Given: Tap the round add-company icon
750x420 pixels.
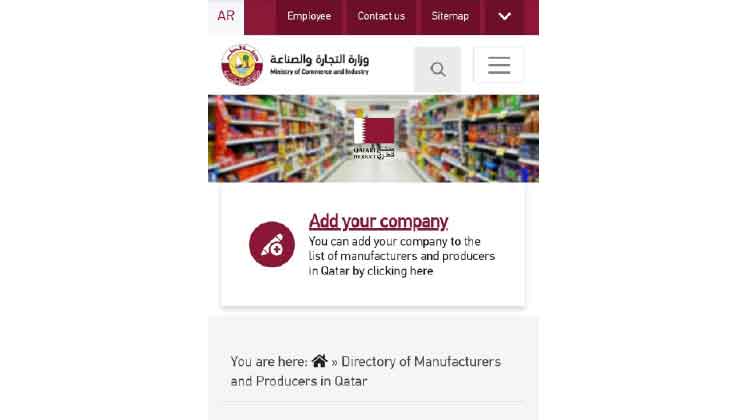Looking at the screenshot, I should [x=272, y=244].
